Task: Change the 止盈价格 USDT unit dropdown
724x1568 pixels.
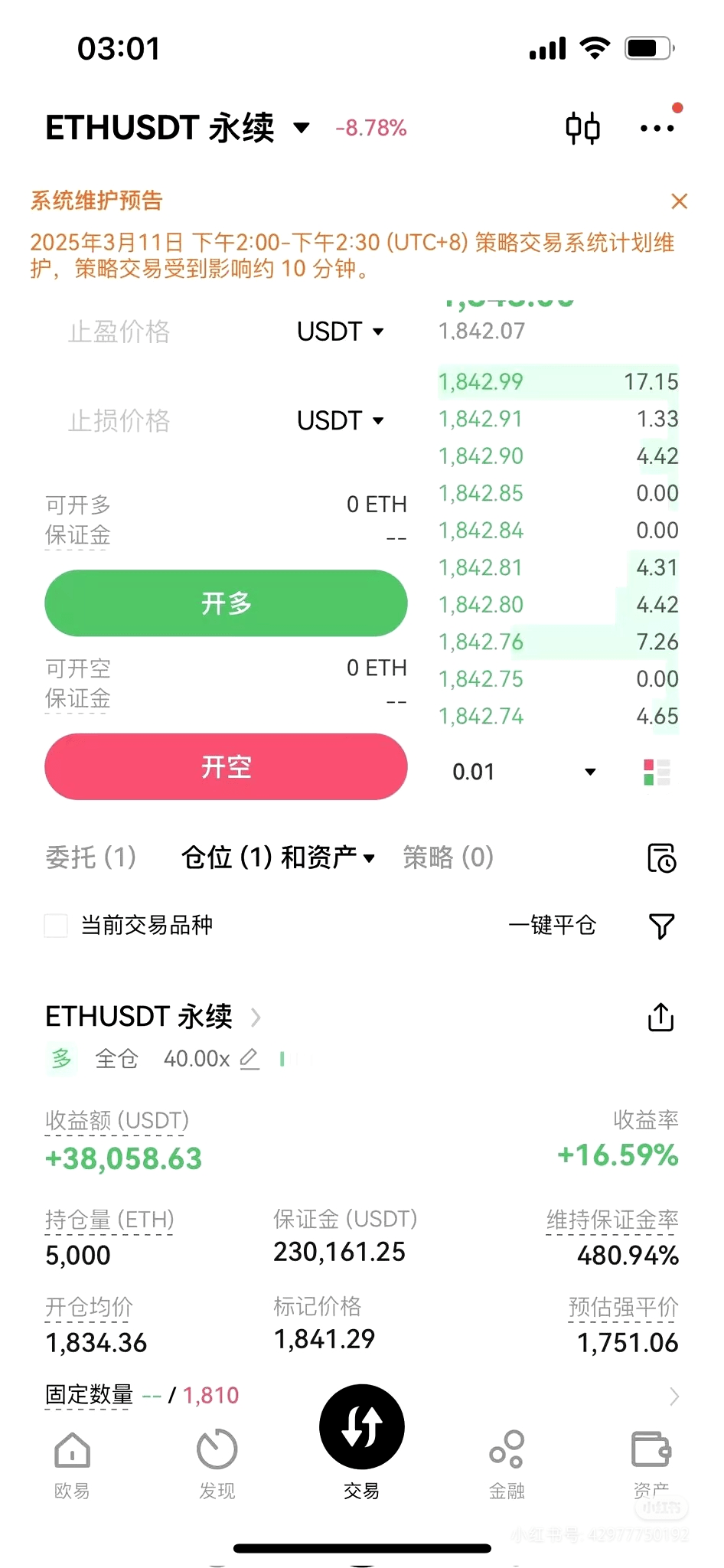Action: coord(341,332)
